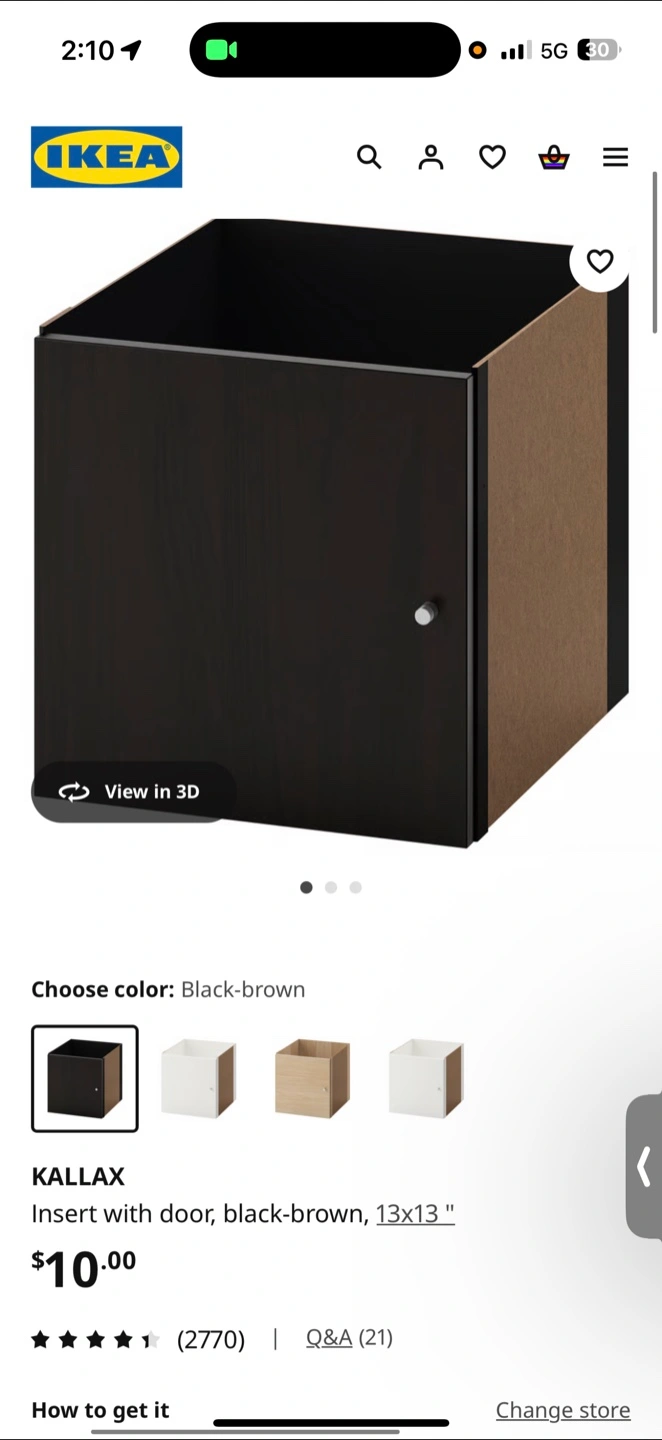Tap Change store link
The width and height of the screenshot is (662, 1440).
(x=563, y=1410)
